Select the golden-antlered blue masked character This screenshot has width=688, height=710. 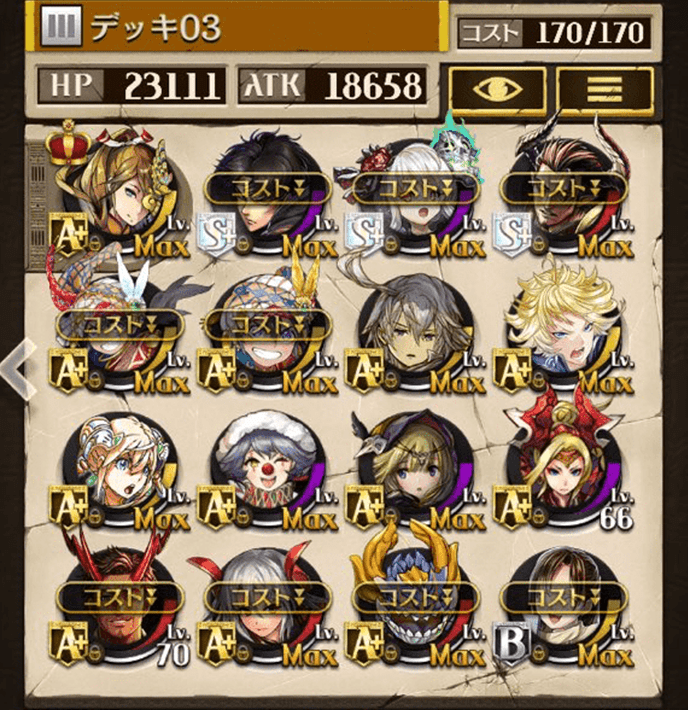point(413,612)
